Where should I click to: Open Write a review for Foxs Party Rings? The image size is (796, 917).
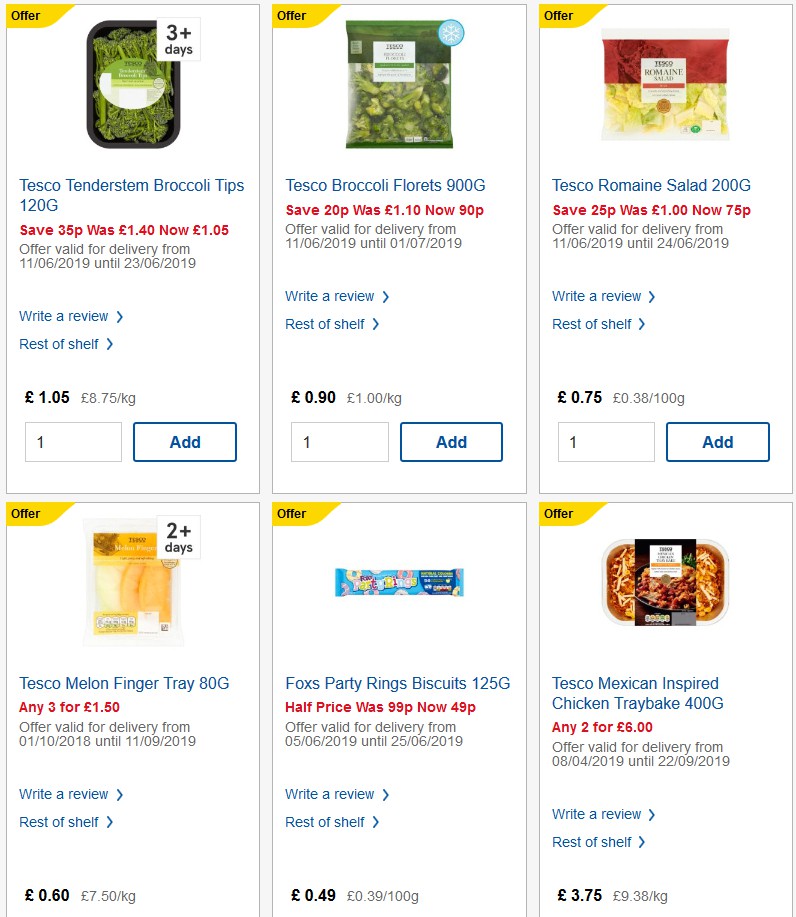pyautogui.click(x=331, y=794)
